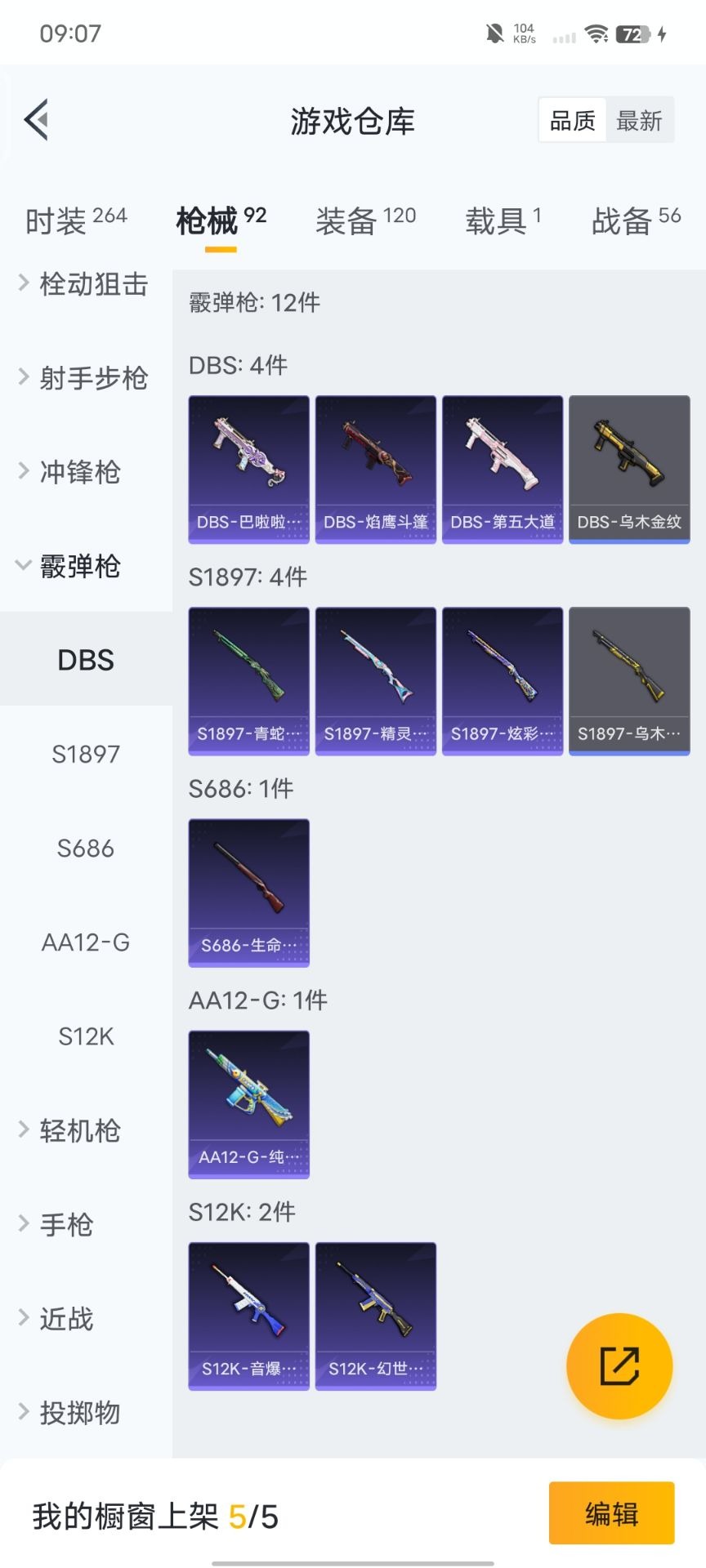Open the DBS-乌木金纹 skin
Image resolution: width=706 pixels, height=1568 pixels.
point(629,469)
